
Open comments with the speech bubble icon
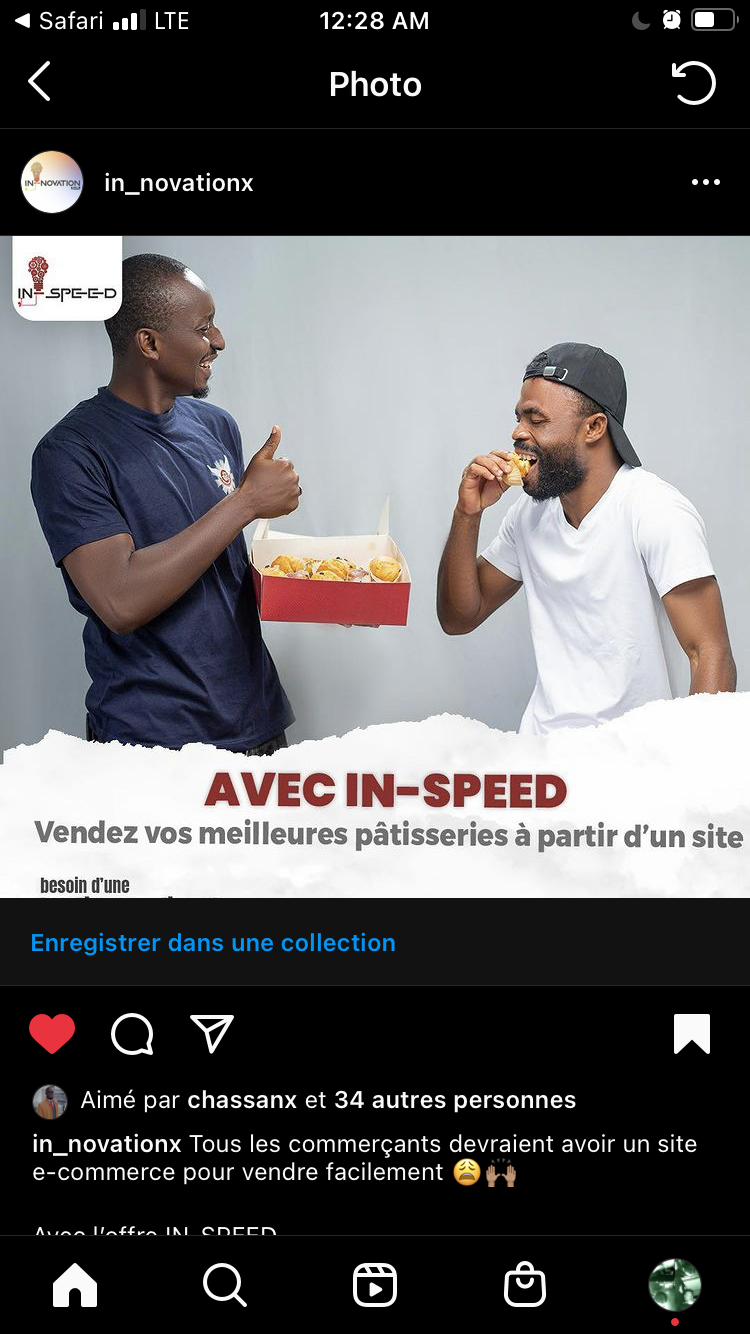132,1034
